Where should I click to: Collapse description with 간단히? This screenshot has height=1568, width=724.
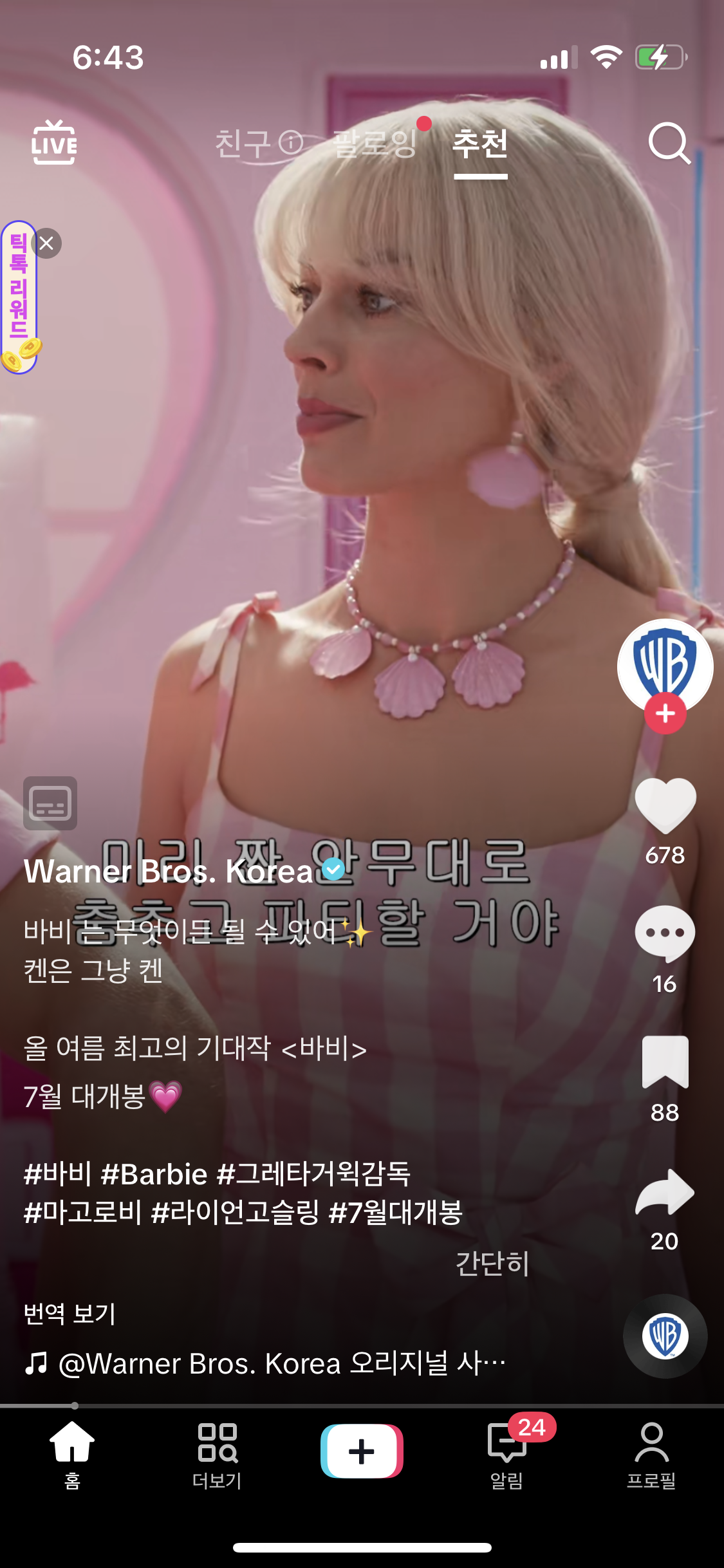[492, 1263]
